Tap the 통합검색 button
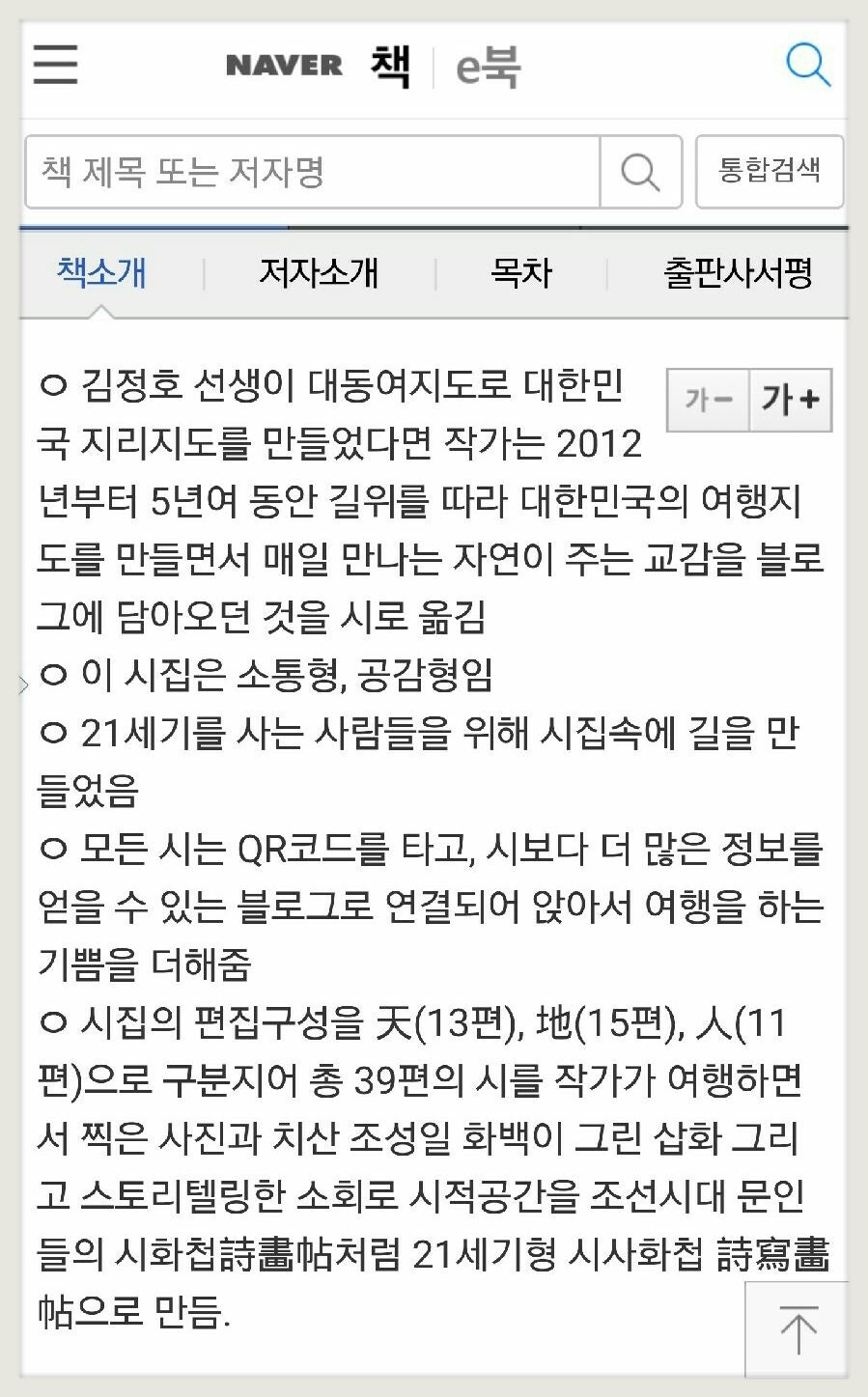Image resolution: width=868 pixels, height=1397 pixels. tap(769, 172)
